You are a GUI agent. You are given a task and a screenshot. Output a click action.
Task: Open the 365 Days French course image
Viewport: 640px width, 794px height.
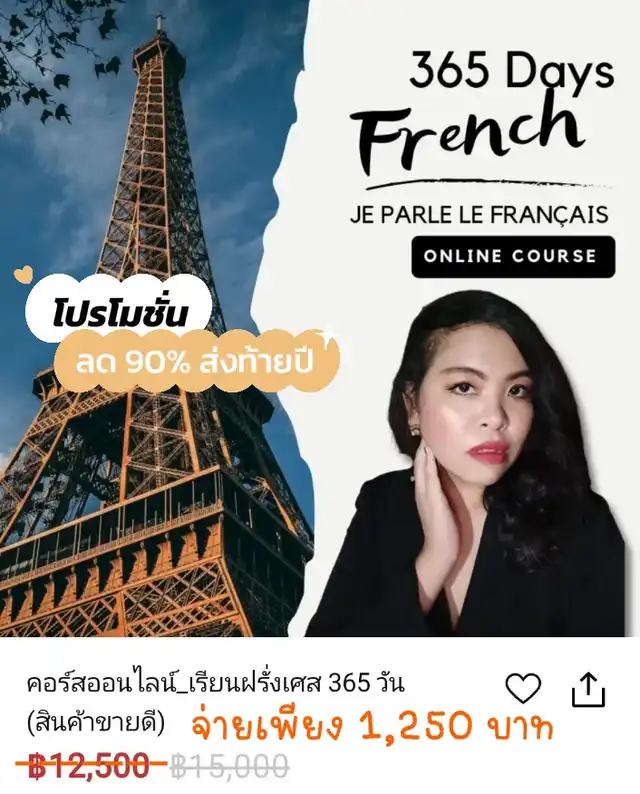(x=320, y=320)
